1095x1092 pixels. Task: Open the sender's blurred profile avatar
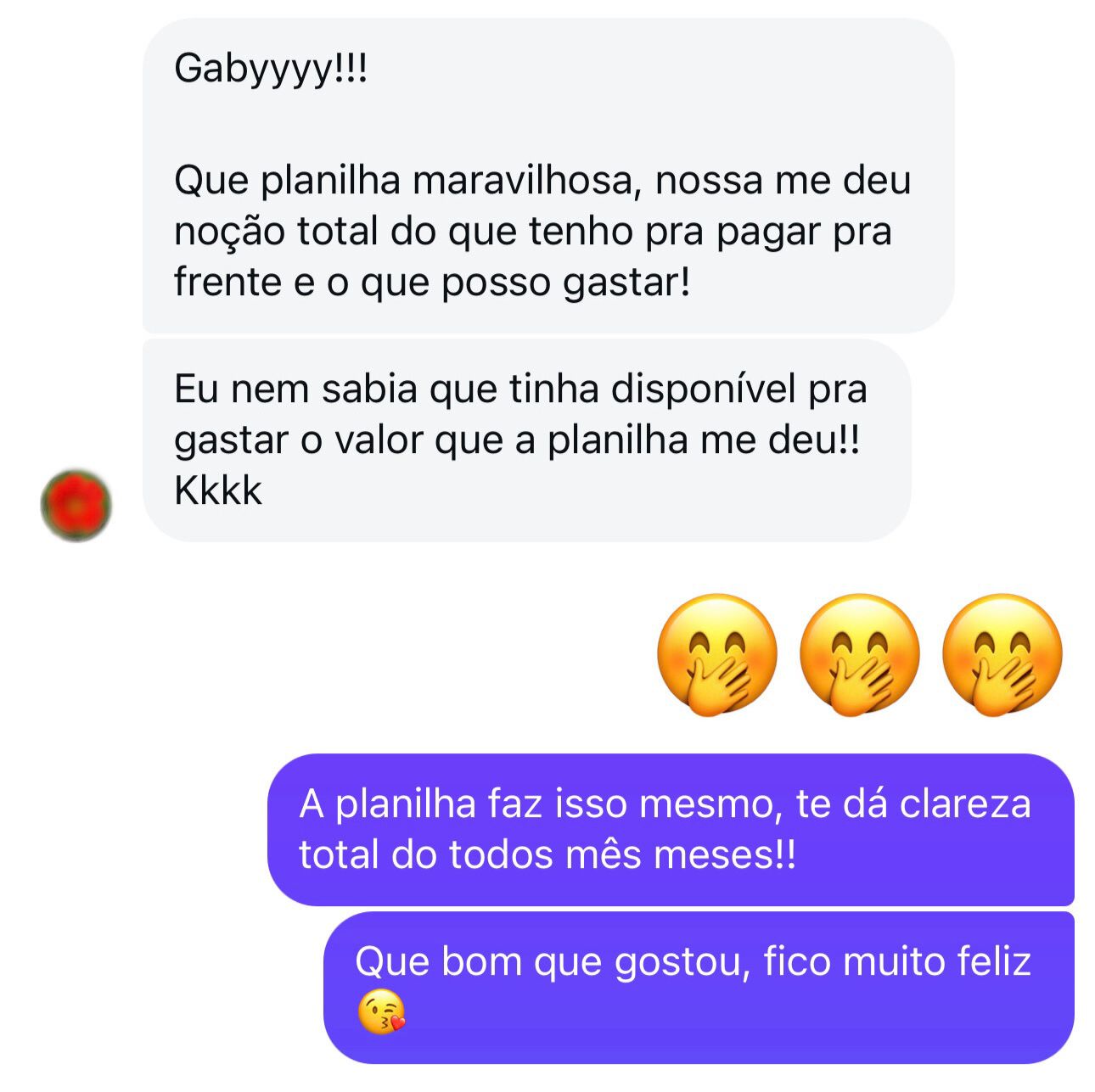coord(76,505)
